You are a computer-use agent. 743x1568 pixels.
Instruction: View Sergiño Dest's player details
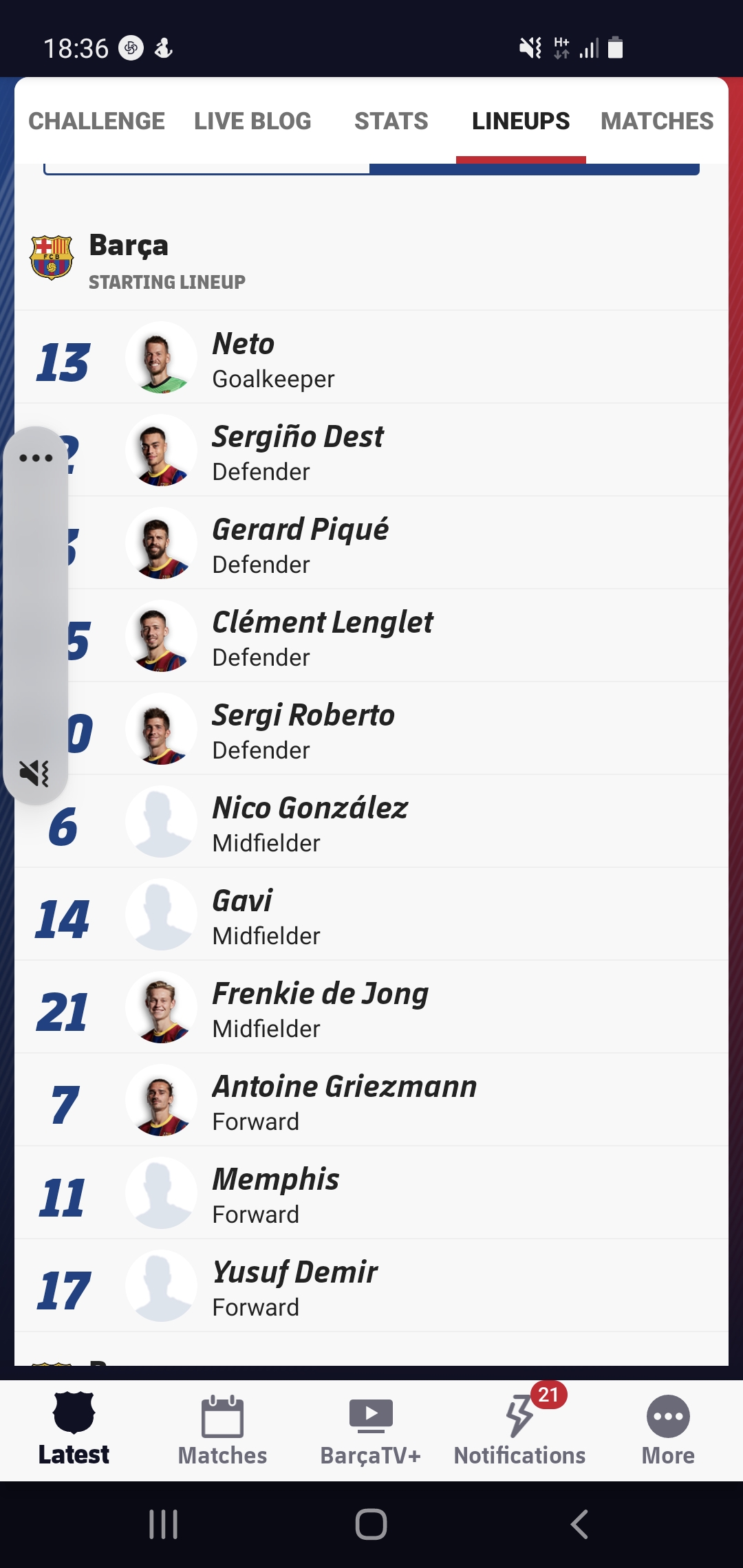pos(371,450)
